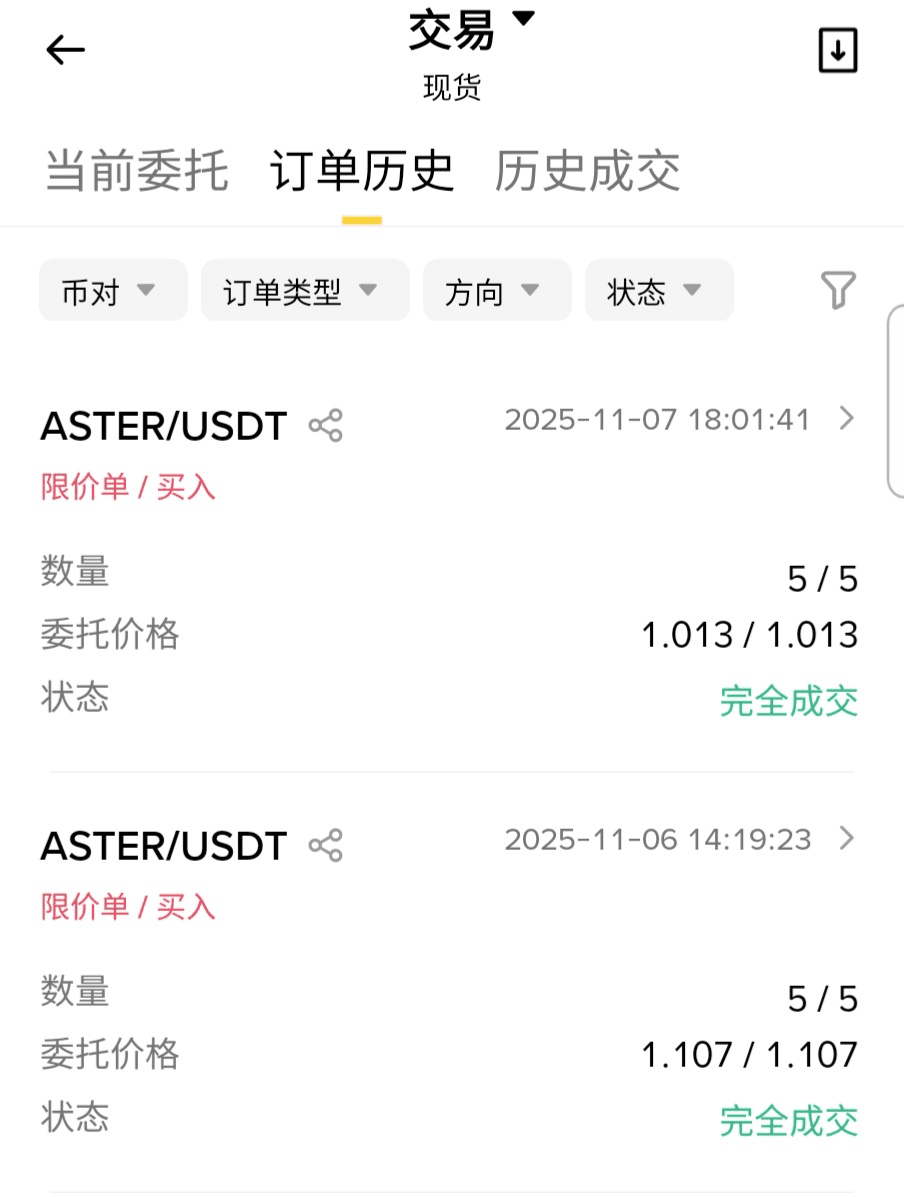
Task: Go back using the arrow icon
Action: (66, 50)
